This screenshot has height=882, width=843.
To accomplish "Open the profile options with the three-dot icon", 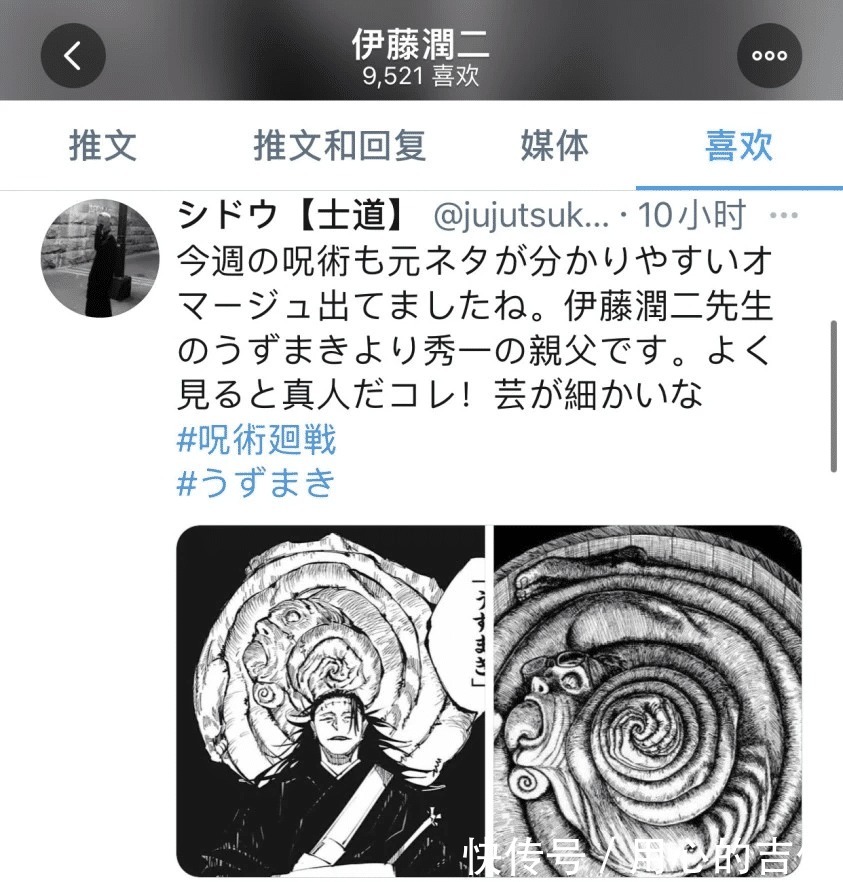I will [769, 56].
